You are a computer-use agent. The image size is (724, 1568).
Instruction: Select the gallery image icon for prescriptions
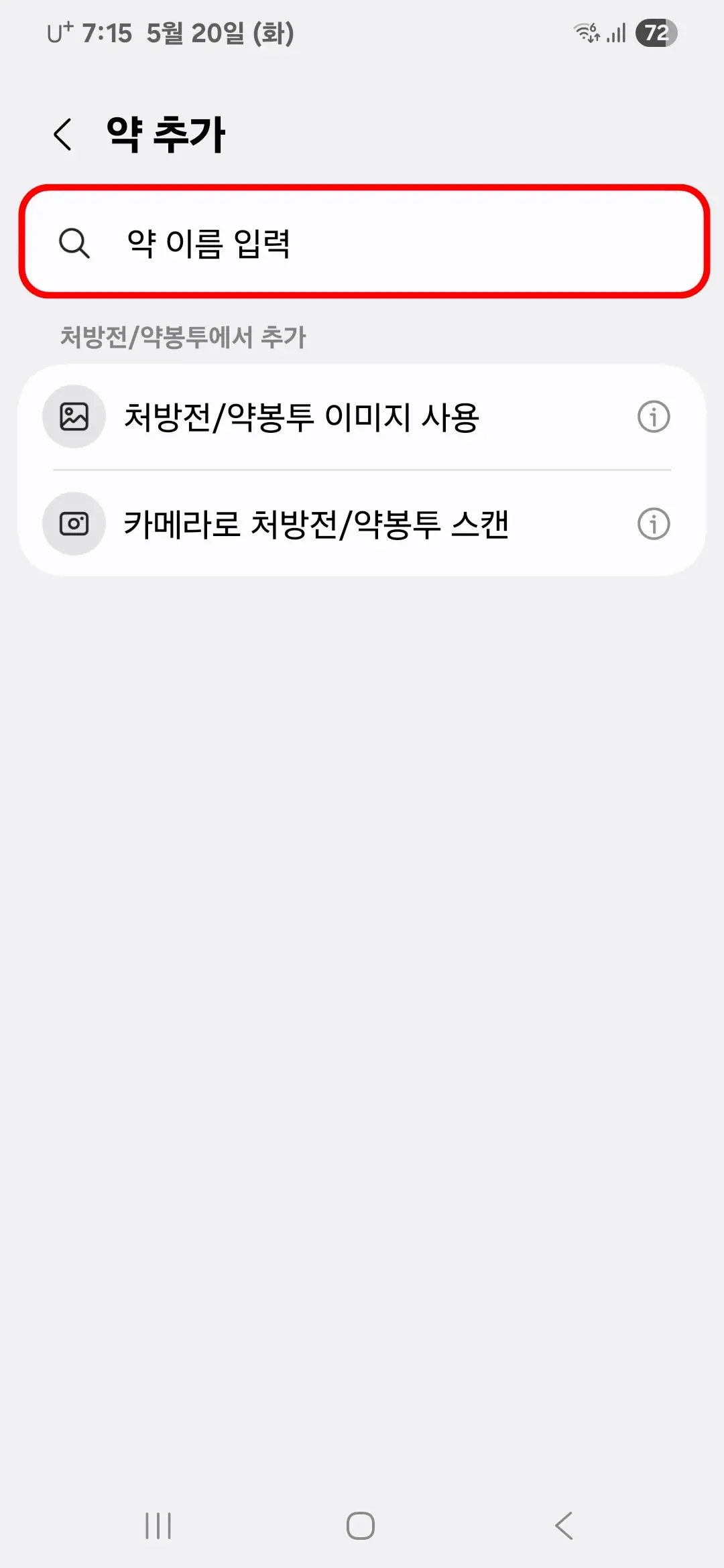click(74, 417)
